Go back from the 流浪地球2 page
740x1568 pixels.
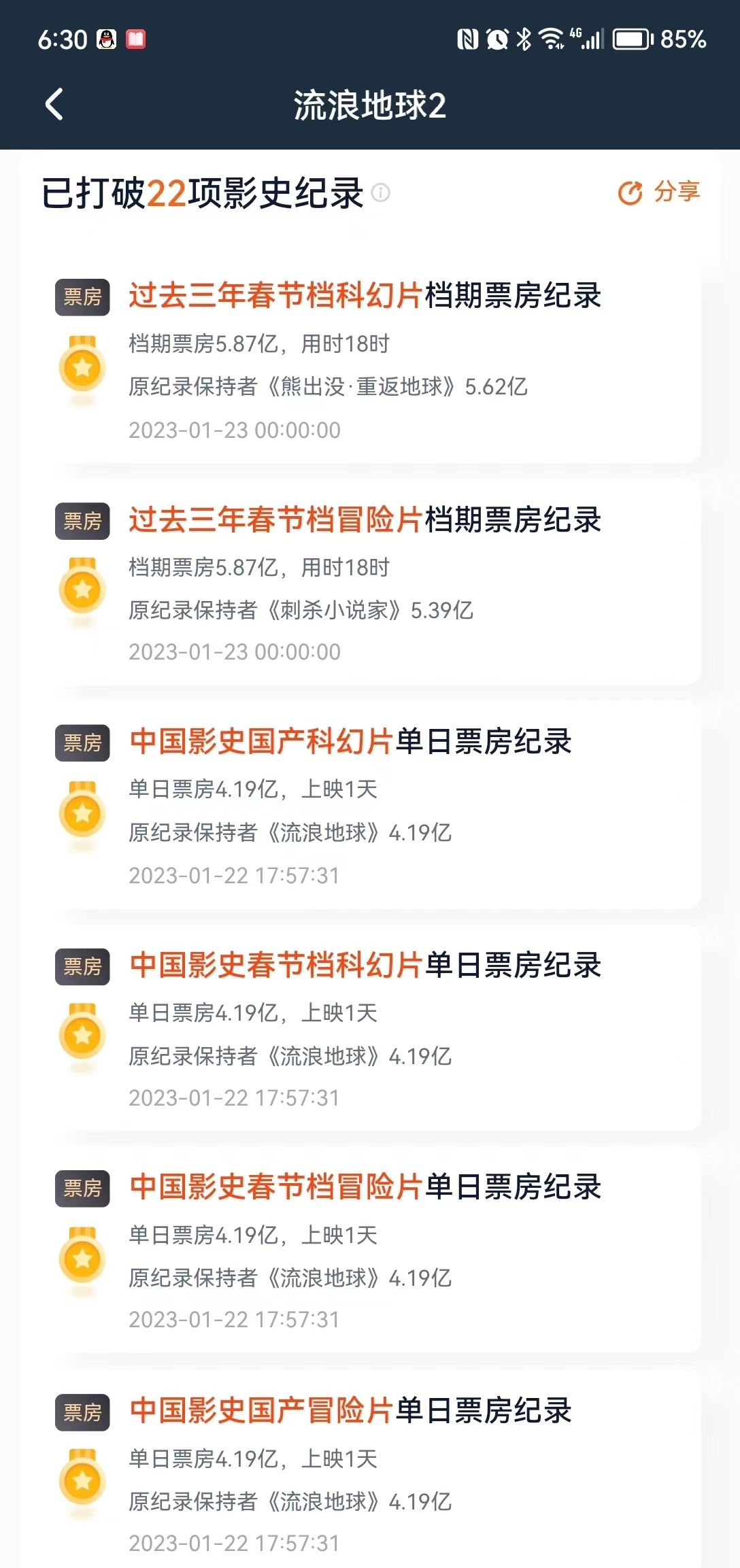[x=54, y=105]
